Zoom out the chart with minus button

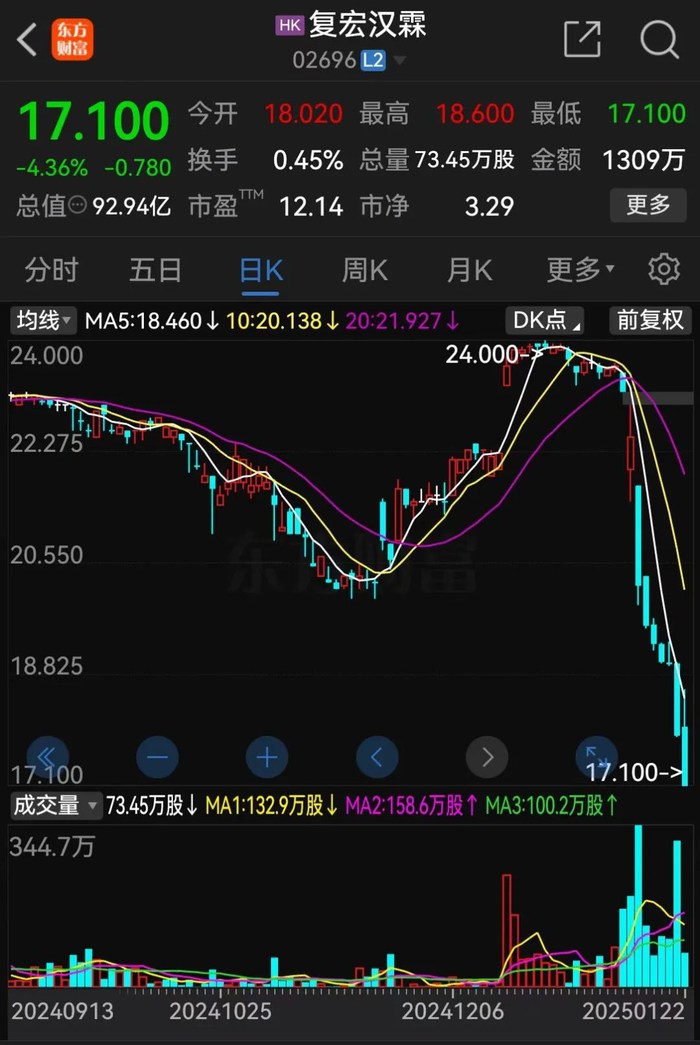click(157, 757)
